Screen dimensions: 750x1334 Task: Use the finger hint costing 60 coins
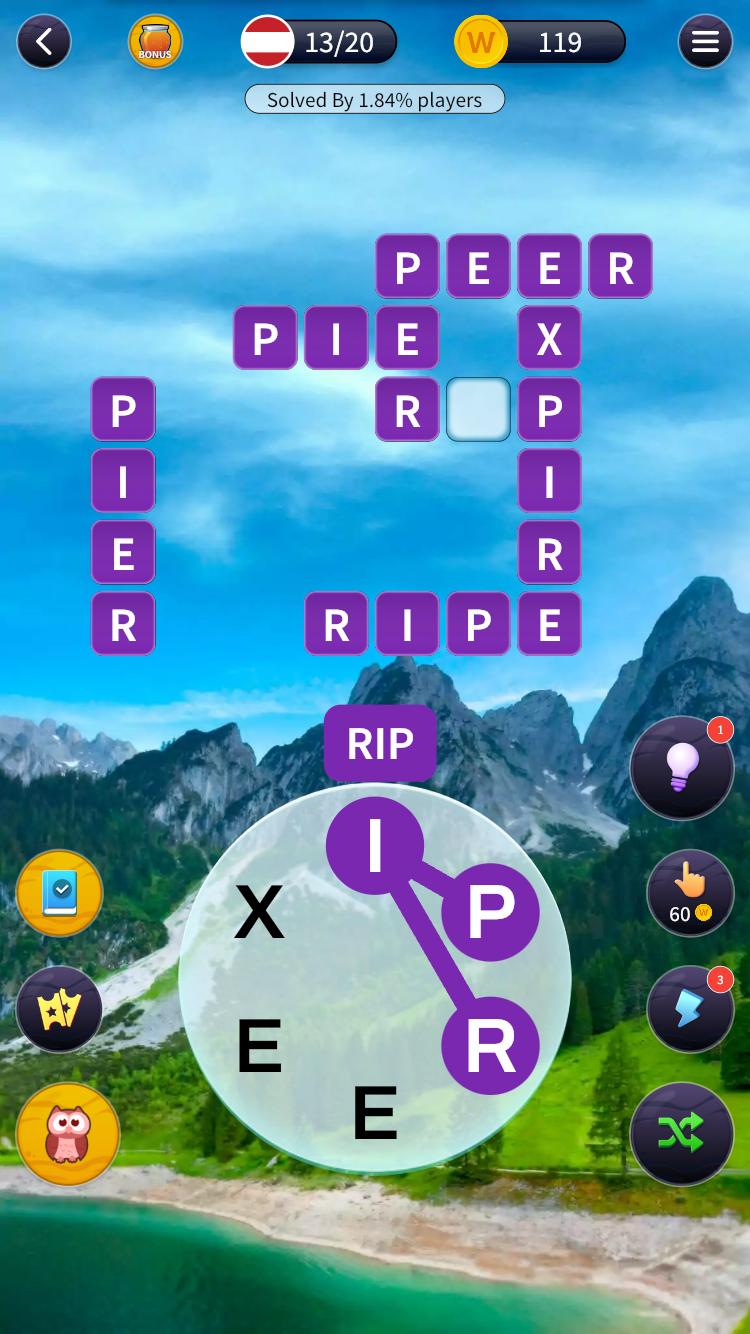[x=690, y=893]
